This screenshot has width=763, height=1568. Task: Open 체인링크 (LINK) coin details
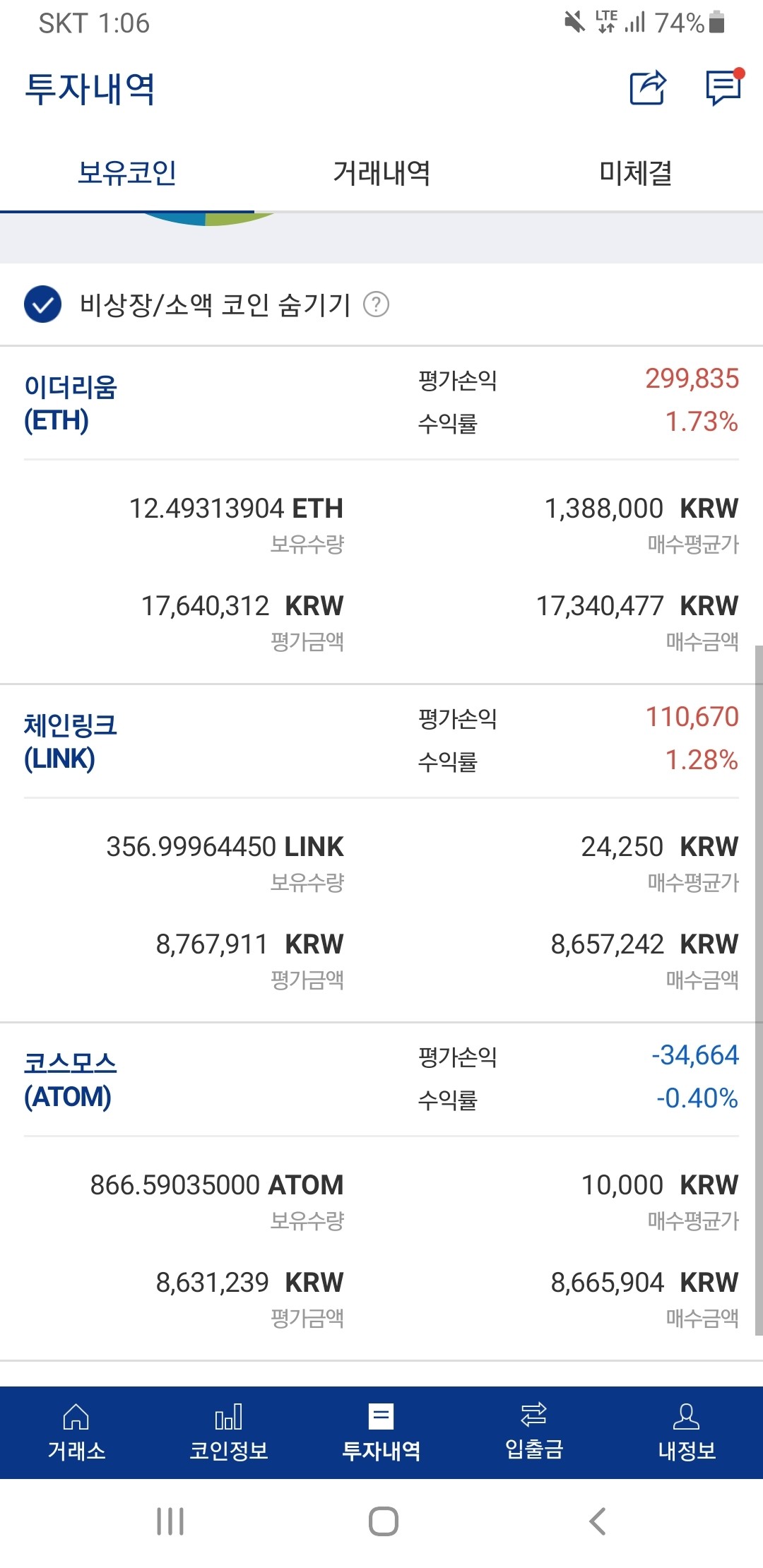click(71, 742)
